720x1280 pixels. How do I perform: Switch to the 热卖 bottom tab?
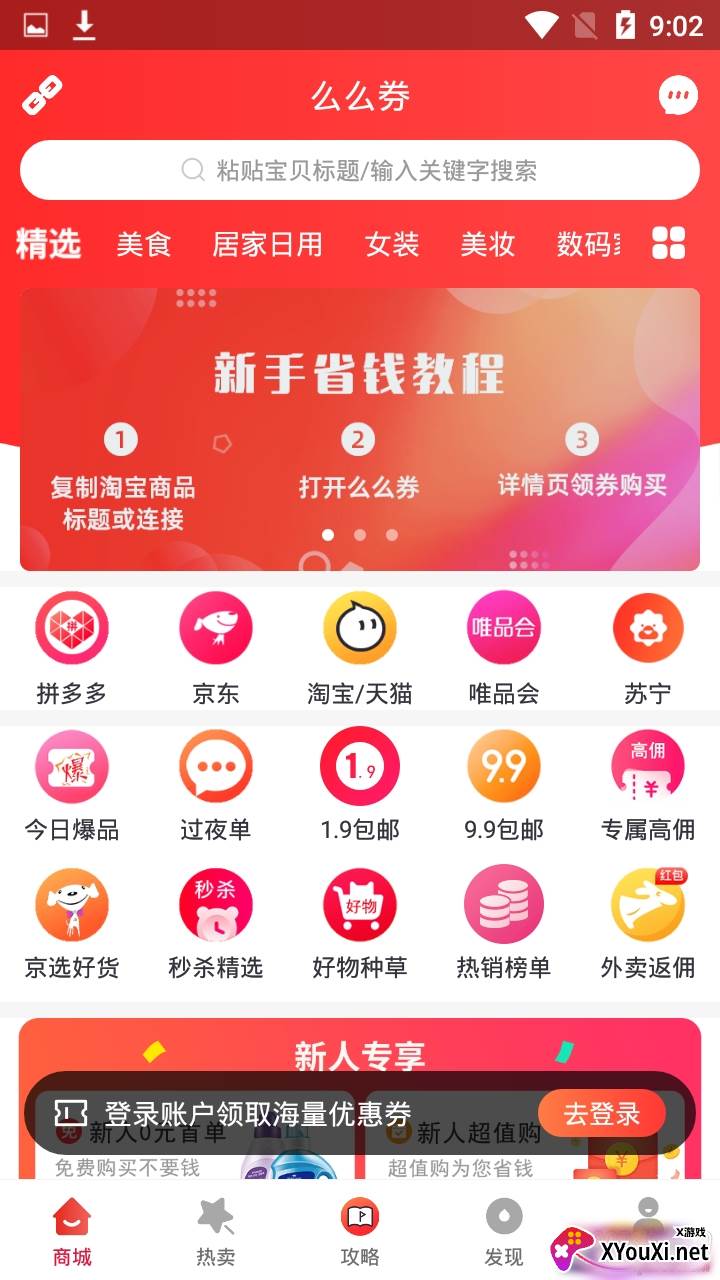216,1232
